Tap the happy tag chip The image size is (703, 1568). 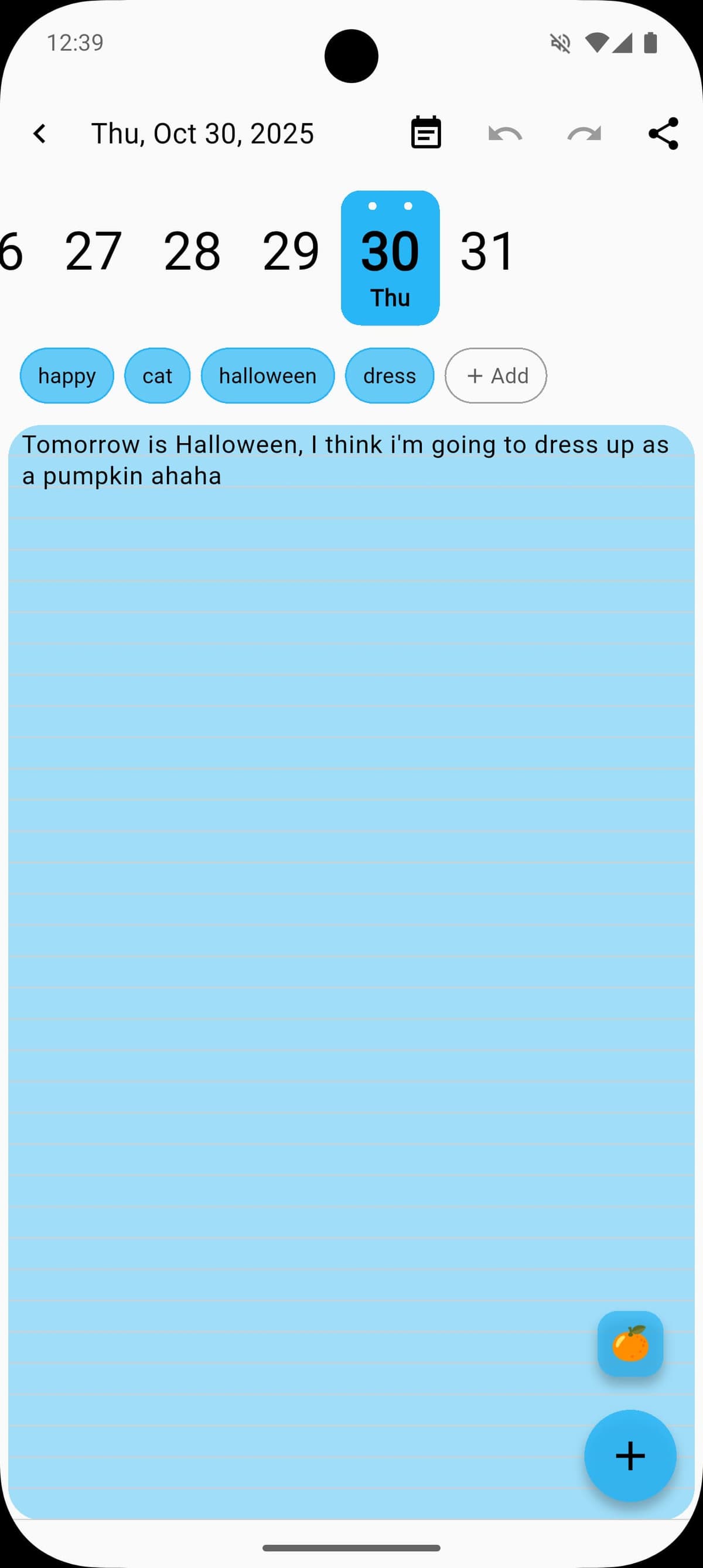pyautogui.click(x=67, y=375)
